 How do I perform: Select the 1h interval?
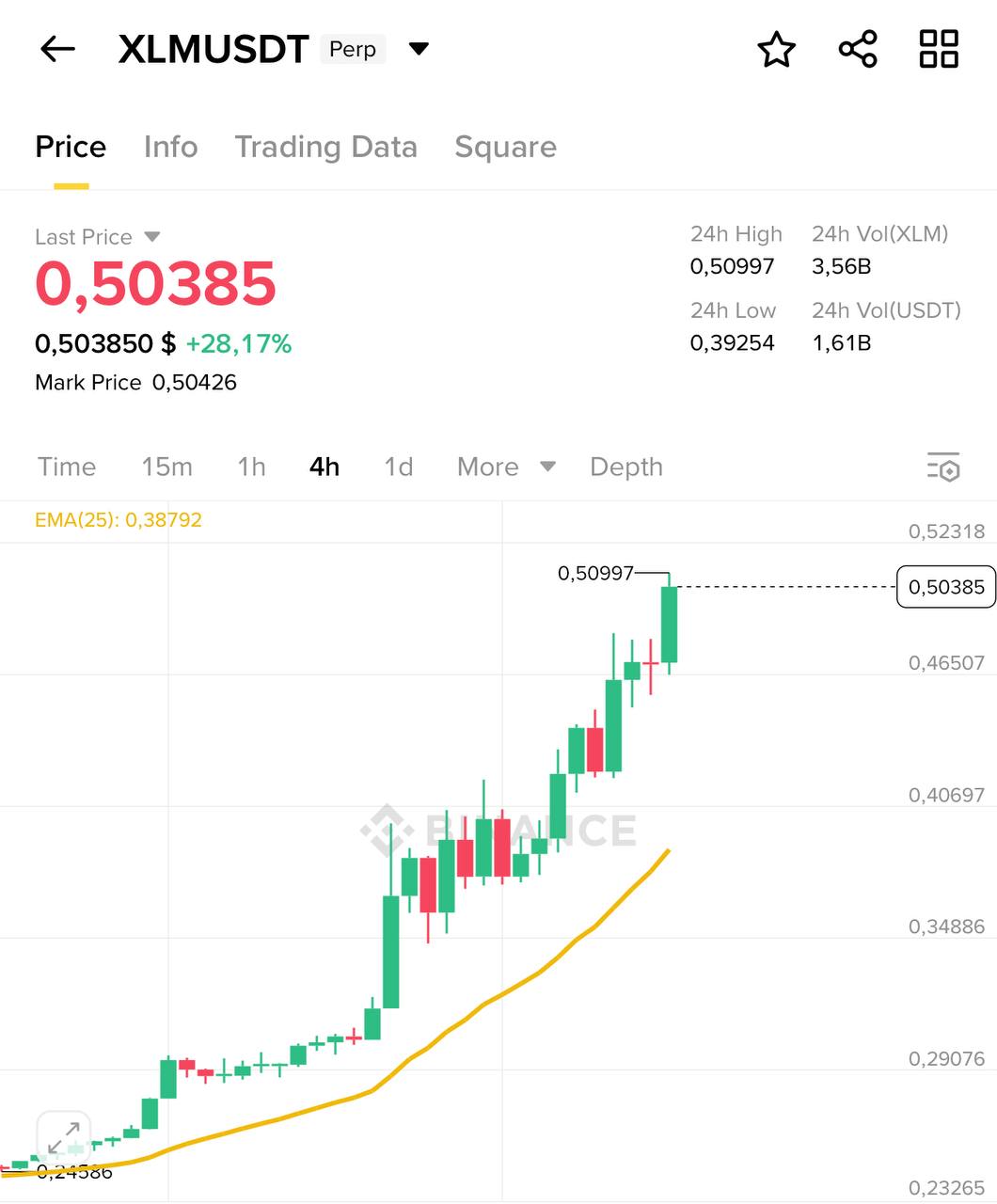251,467
